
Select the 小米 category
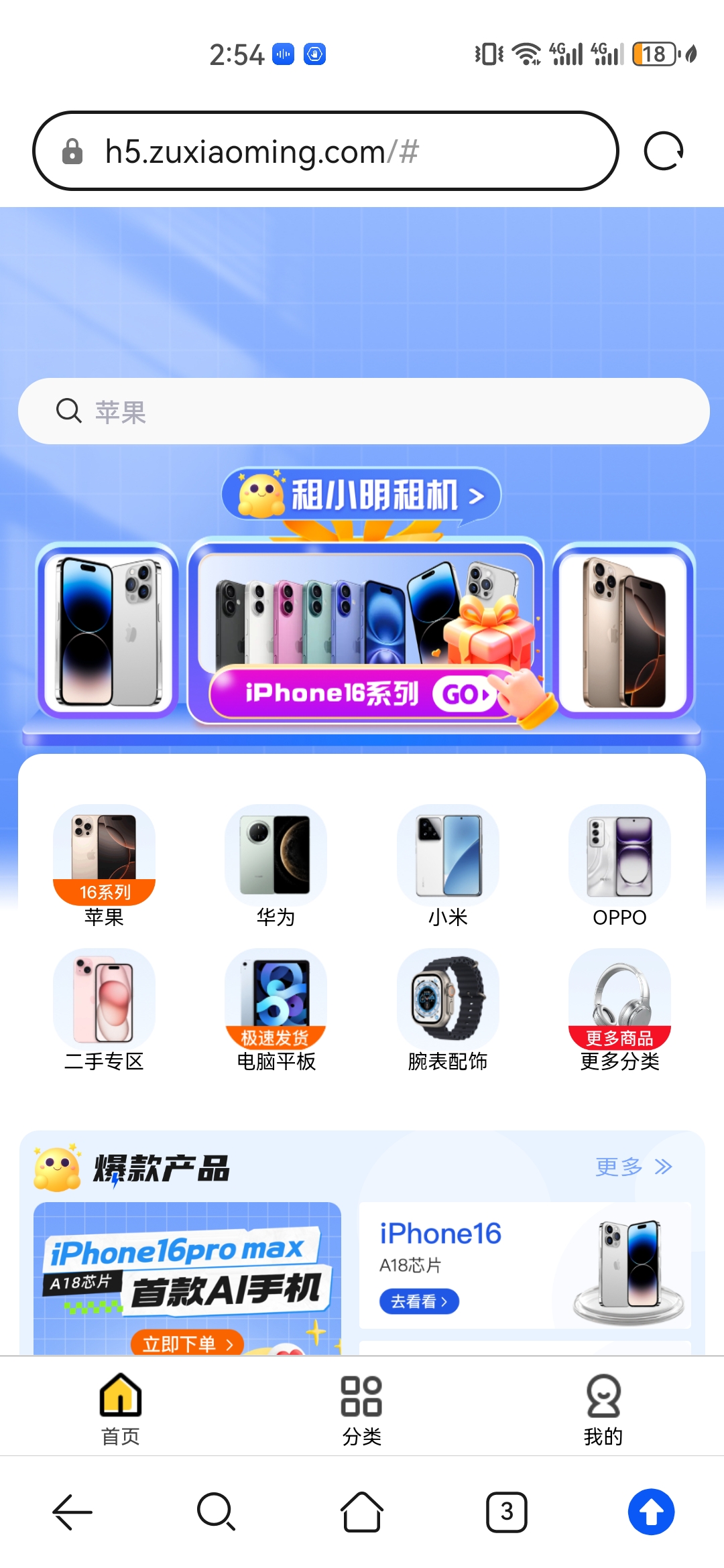[x=448, y=866]
